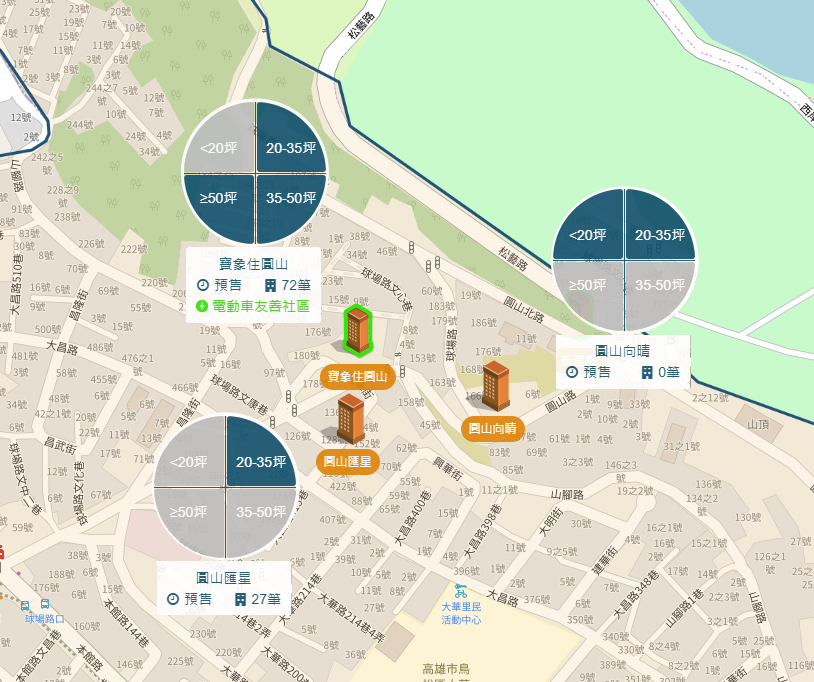Choose ≥50坪 segment on 寶象住圓山 chart
Image resolution: width=814 pixels, height=682 pixels.
(x=219, y=198)
